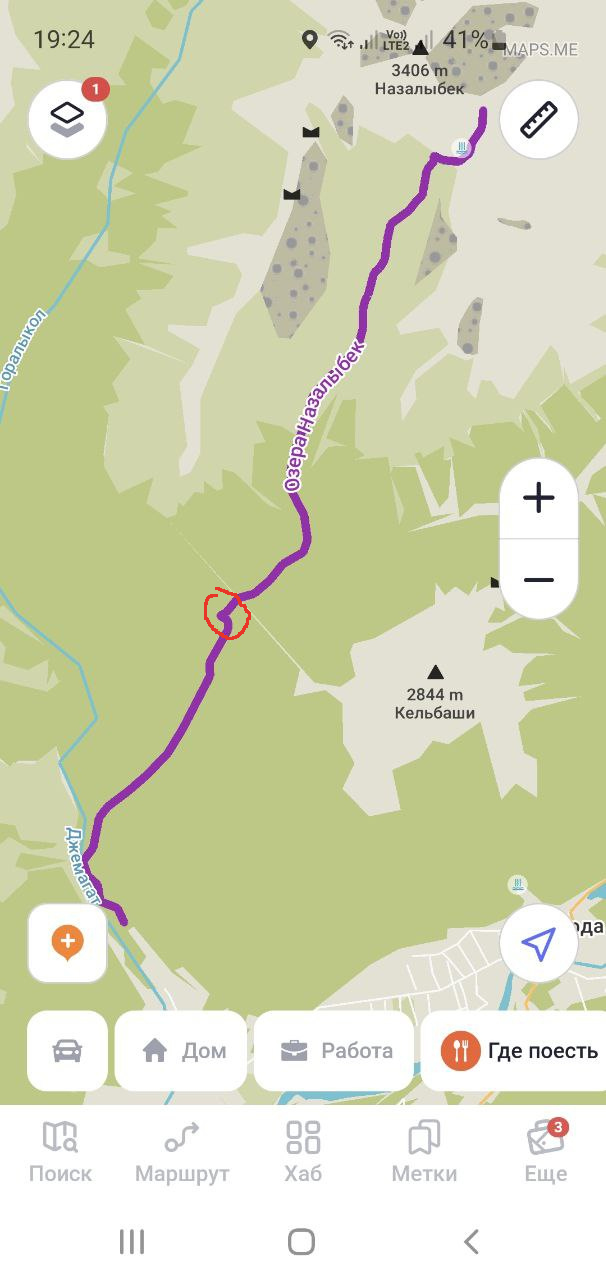Viewport: 606px width, 1280px height.
Task: Open the ruler measuring tool
Action: 538,120
